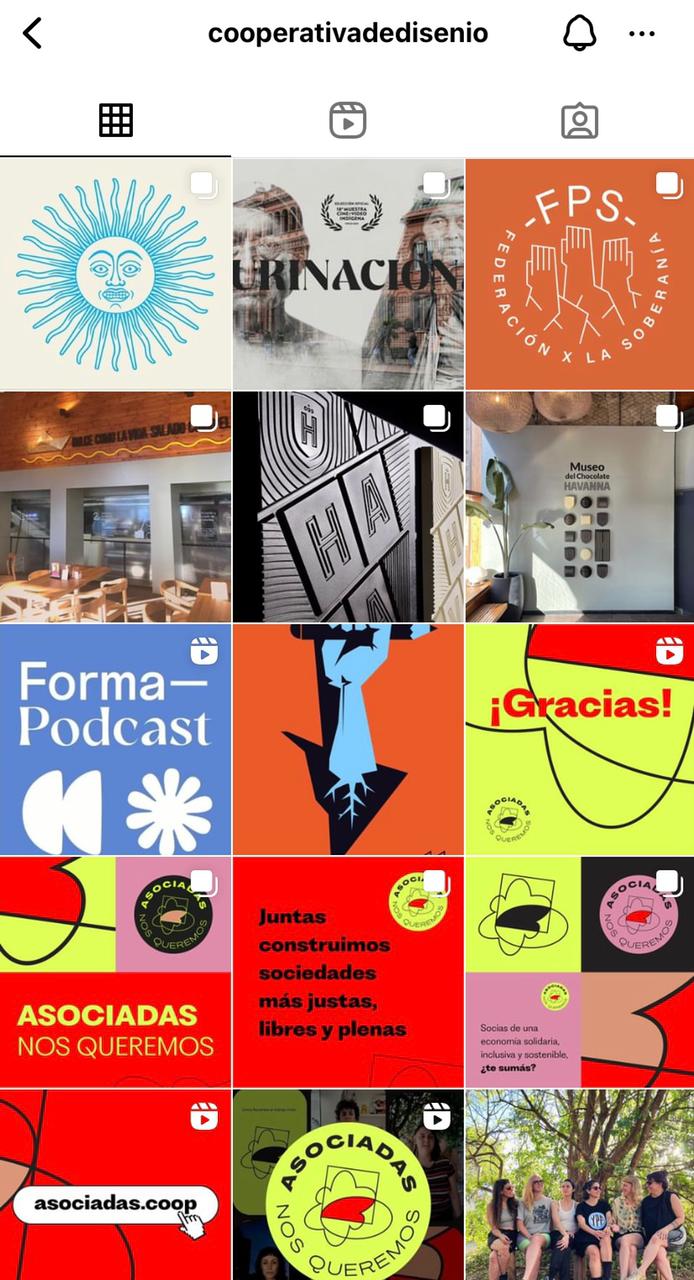Open the Juntas construimos sociedades post

(347, 971)
